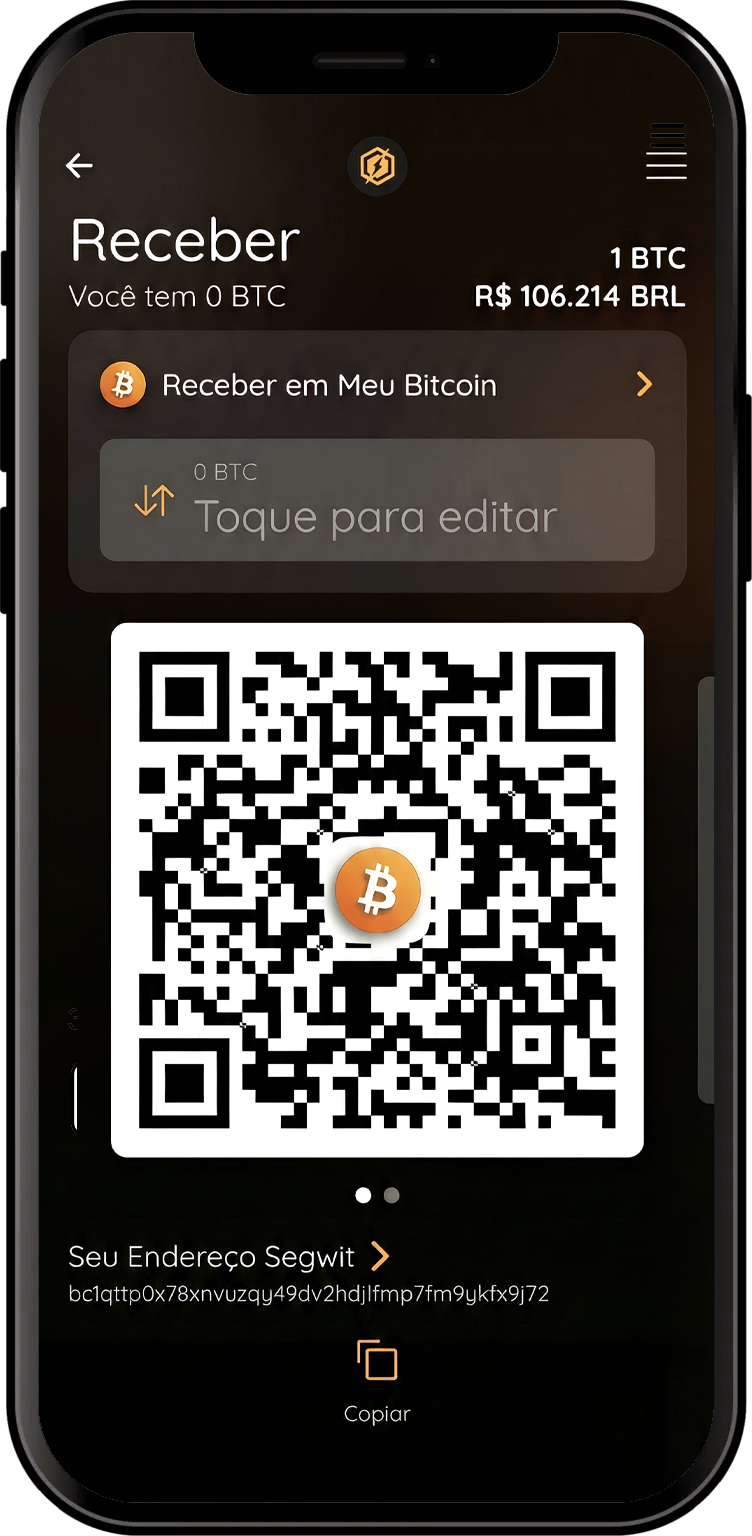Go back using the top arrow
This screenshot has height=1536, width=752.
[79, 166]
